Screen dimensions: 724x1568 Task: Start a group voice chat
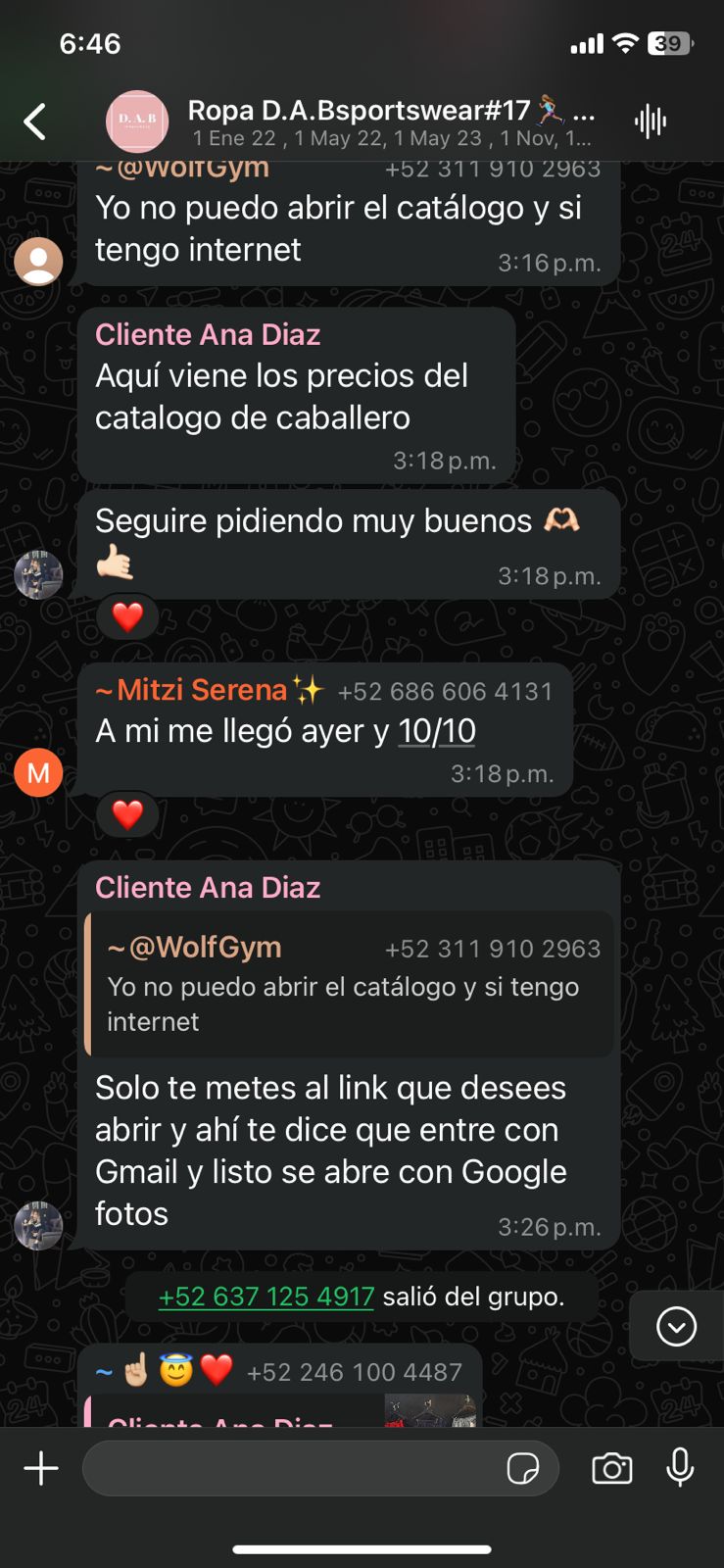click(x=651, y=122)
